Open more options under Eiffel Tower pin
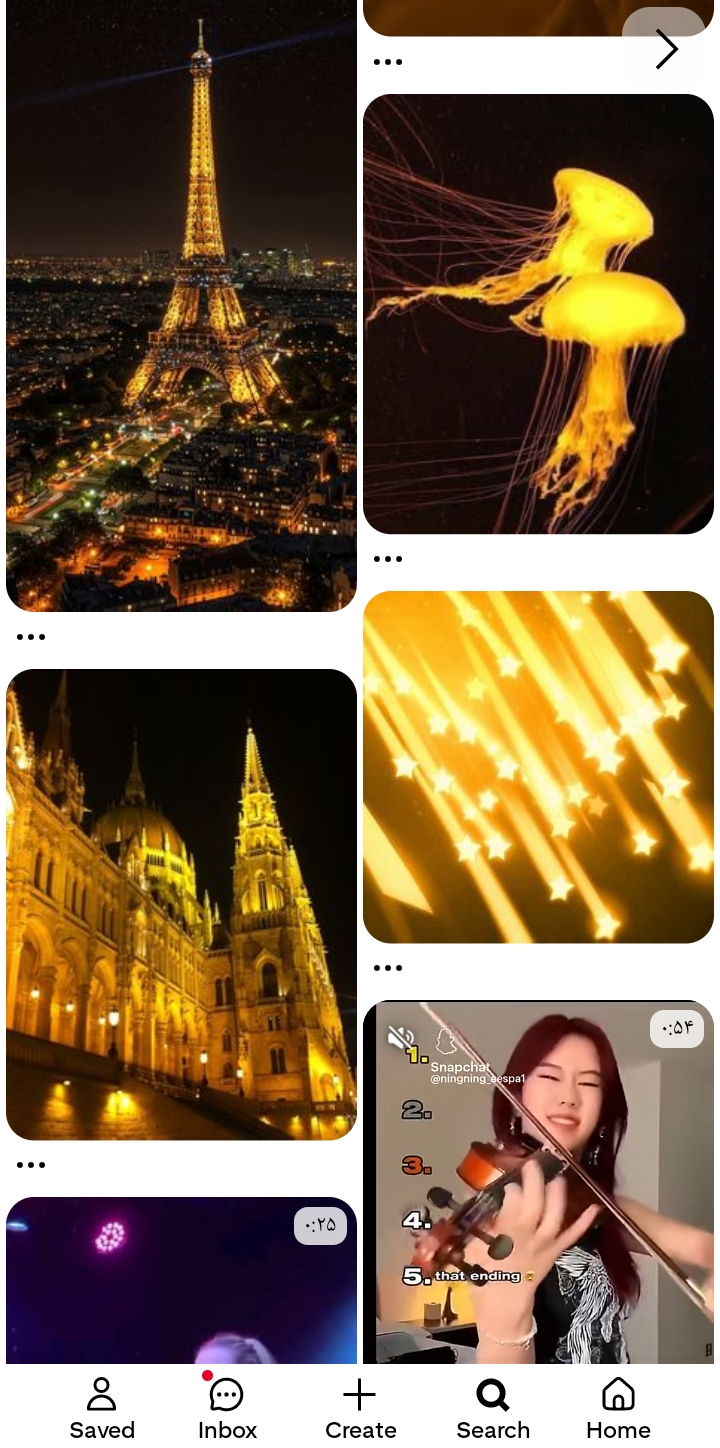Image resolution: width=720 pixels, height=1448 pixels. pyautogui.click(x=31, y=637)
